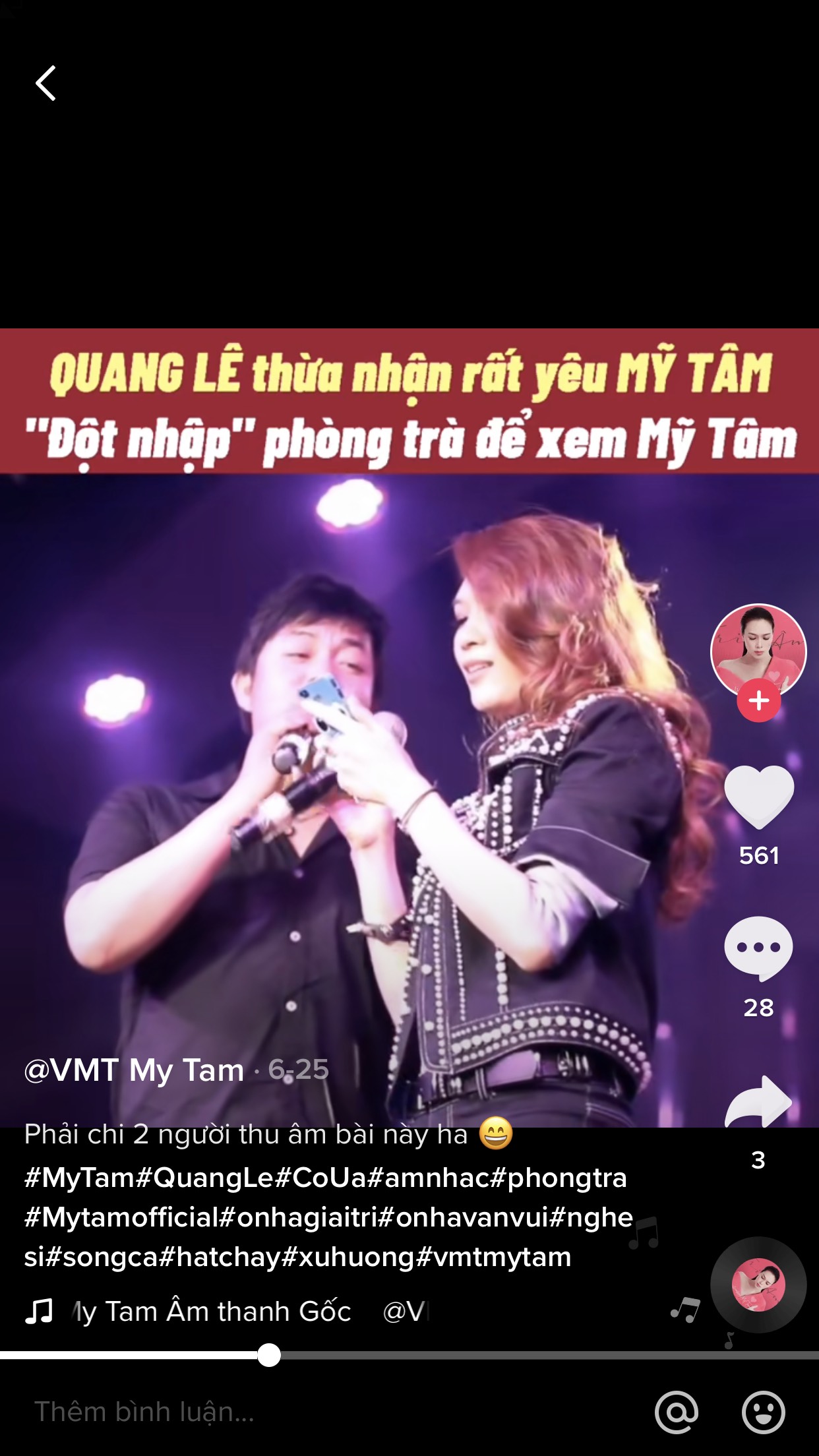Follow the creator with the plus button

(758, 700)
